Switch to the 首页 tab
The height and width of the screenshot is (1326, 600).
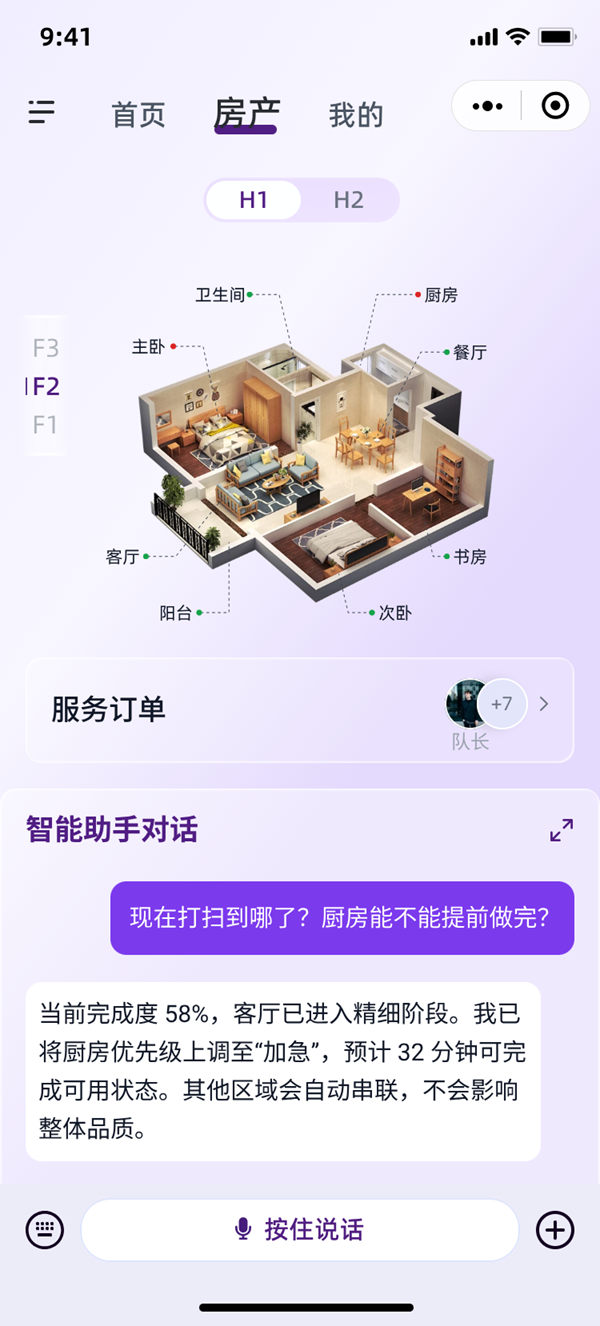click(x=138, y=115)
